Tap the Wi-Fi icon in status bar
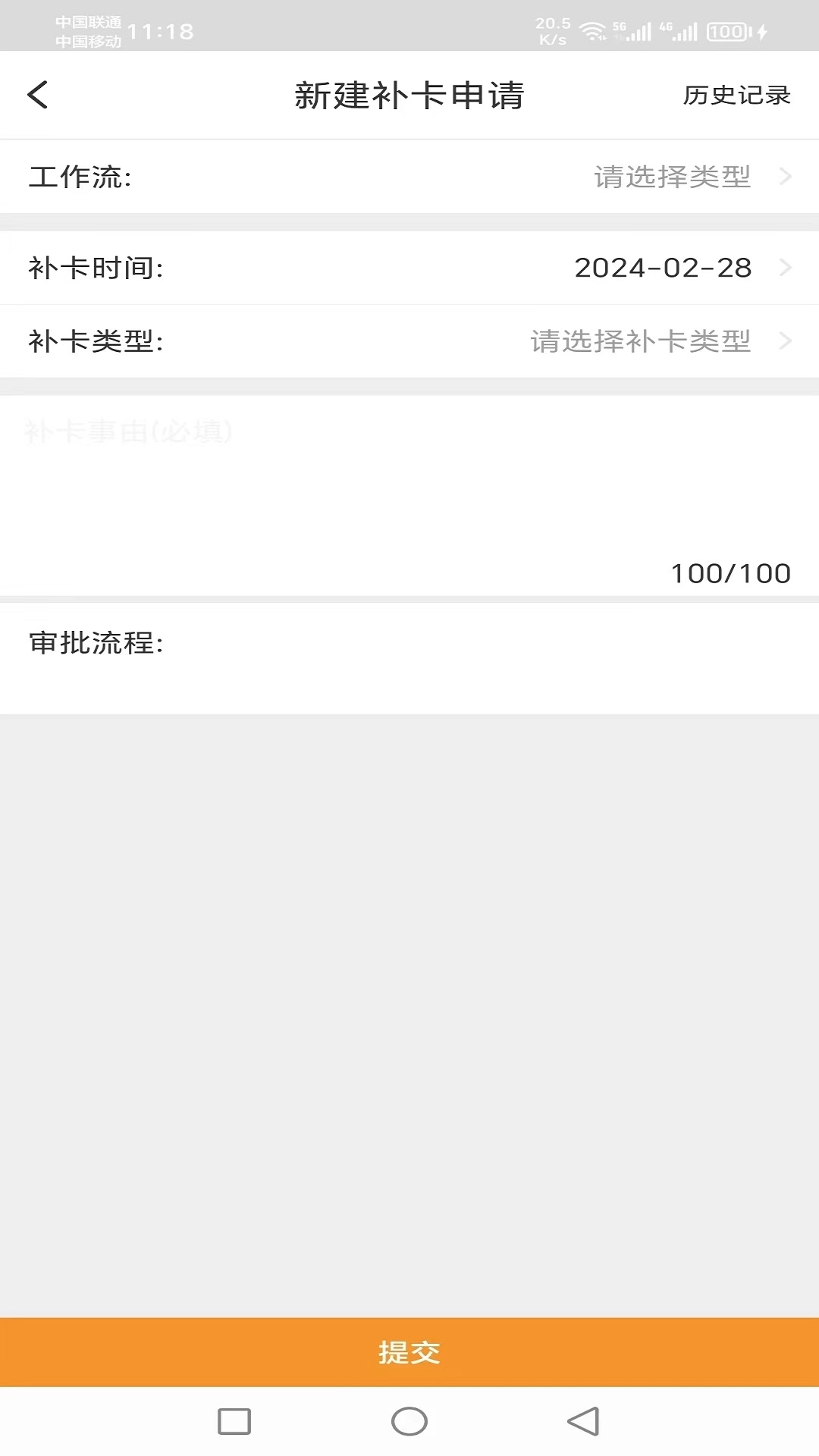Screen dimensions: 819x1456 click(593, 30)
